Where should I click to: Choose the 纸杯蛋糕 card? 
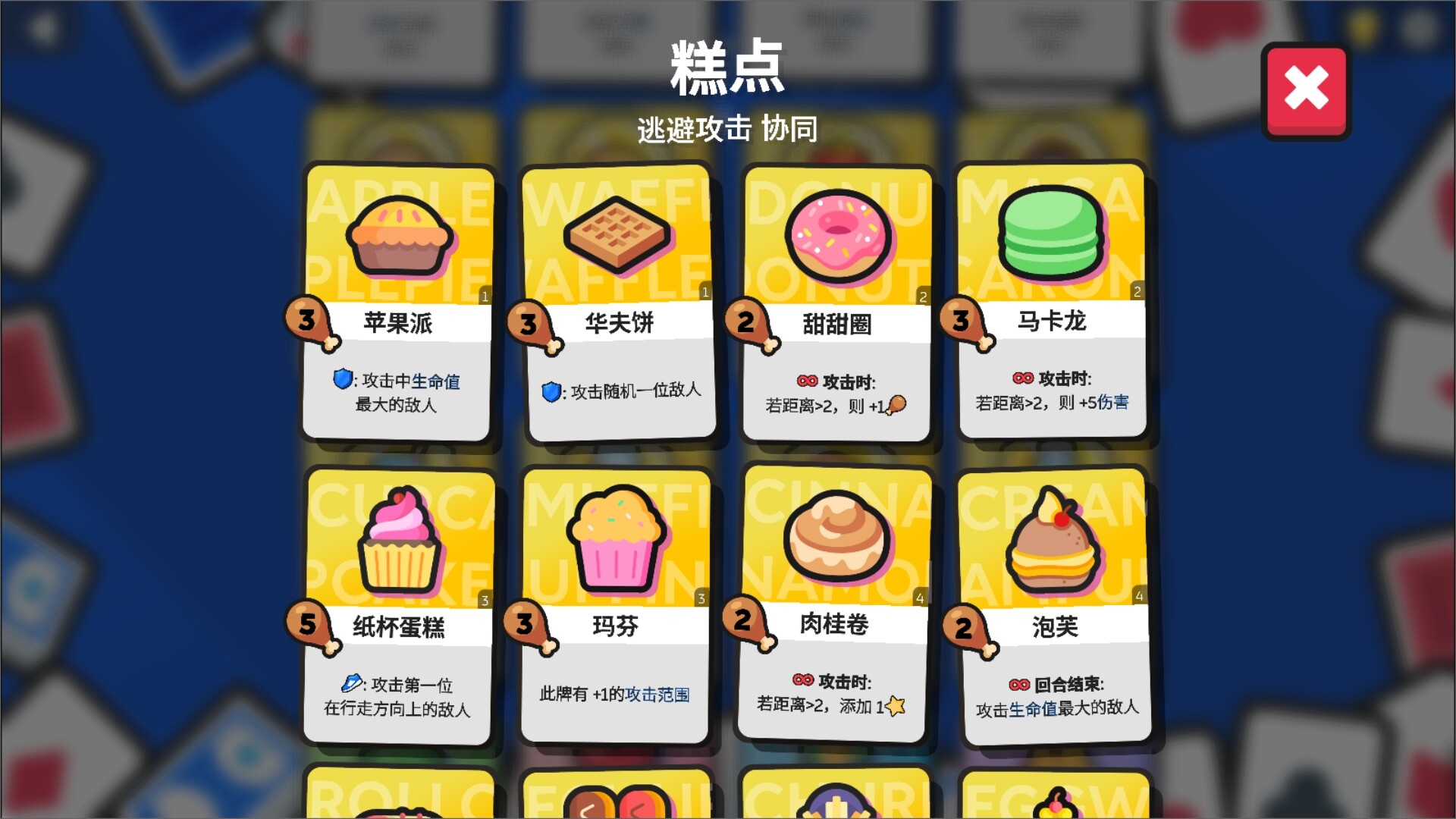[399, 605]
